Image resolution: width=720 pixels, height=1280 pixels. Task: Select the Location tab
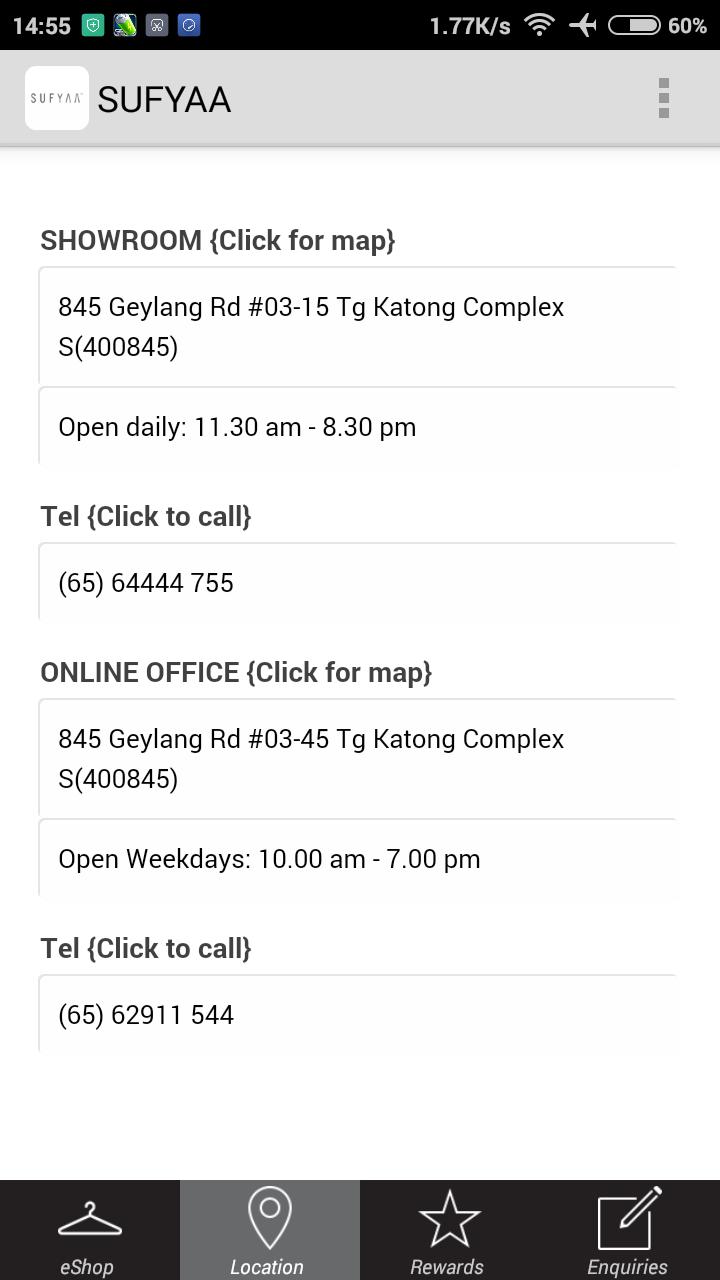[x=269, y=1230]
